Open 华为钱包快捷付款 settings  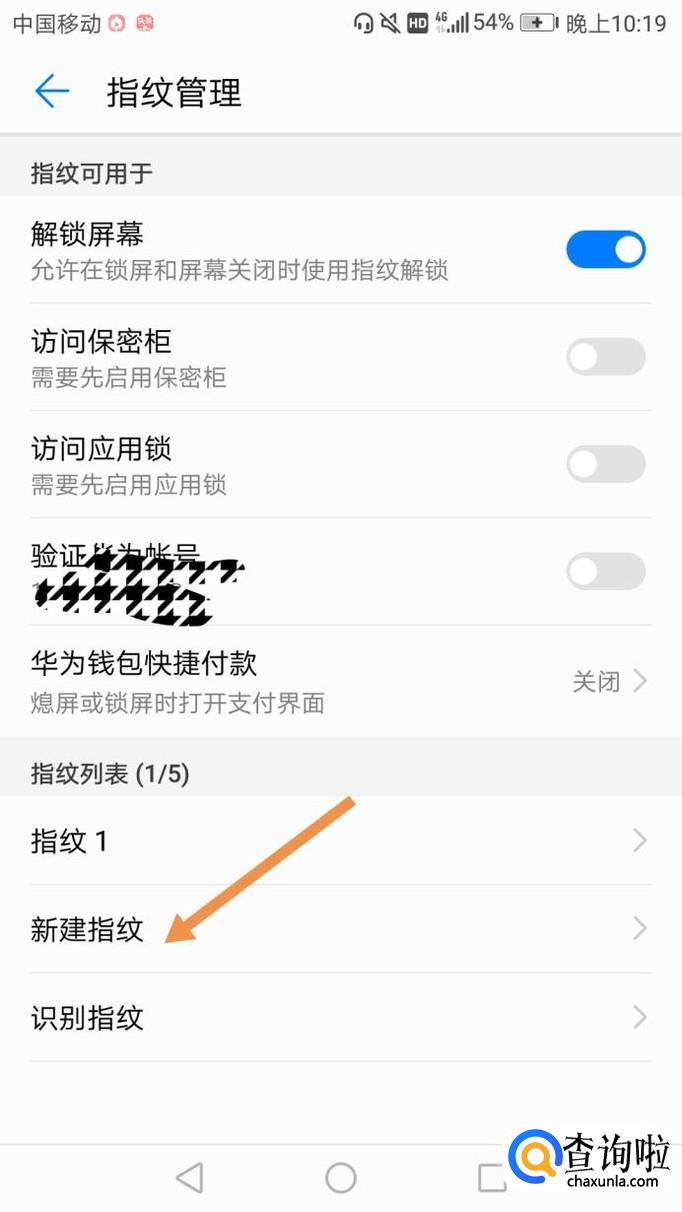tap(341, 681)
